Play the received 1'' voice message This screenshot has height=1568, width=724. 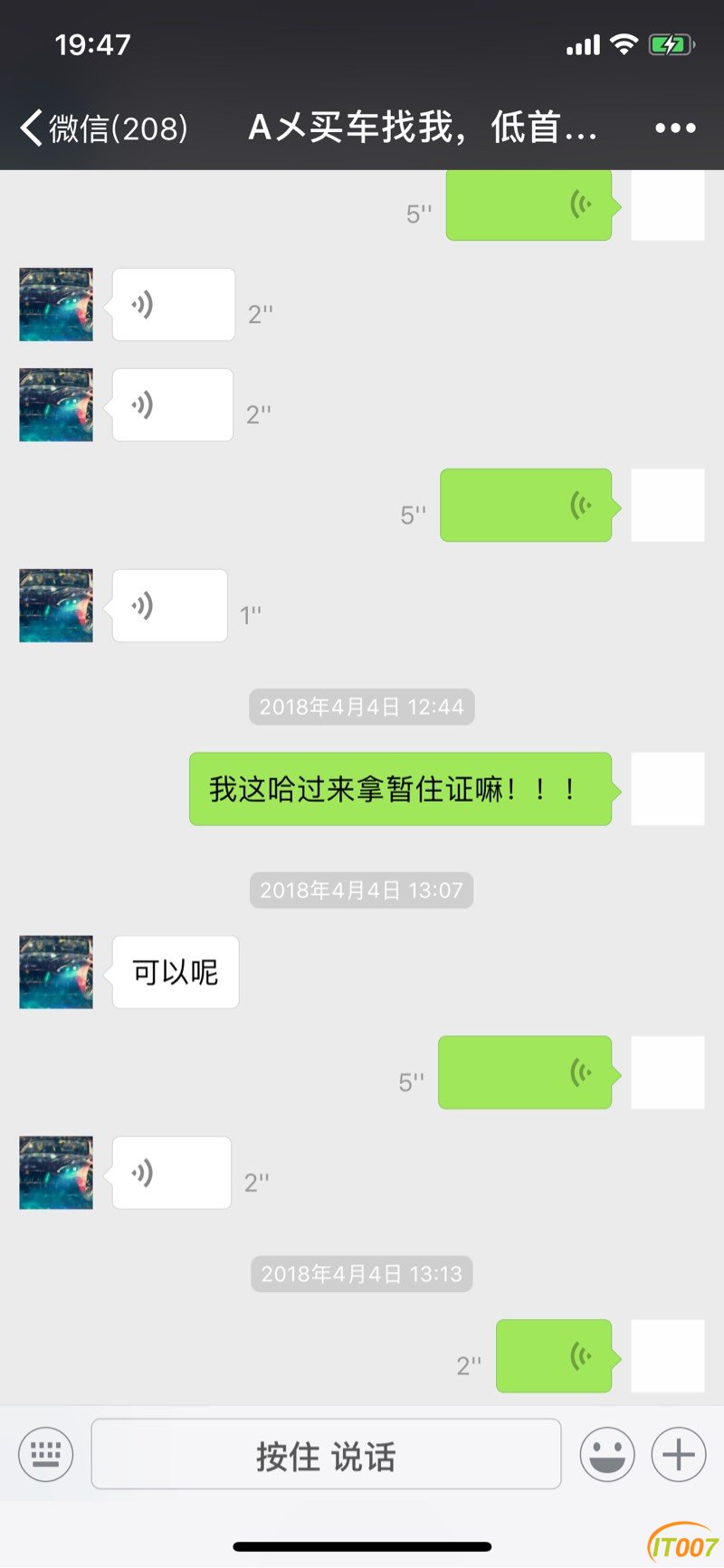169,605
